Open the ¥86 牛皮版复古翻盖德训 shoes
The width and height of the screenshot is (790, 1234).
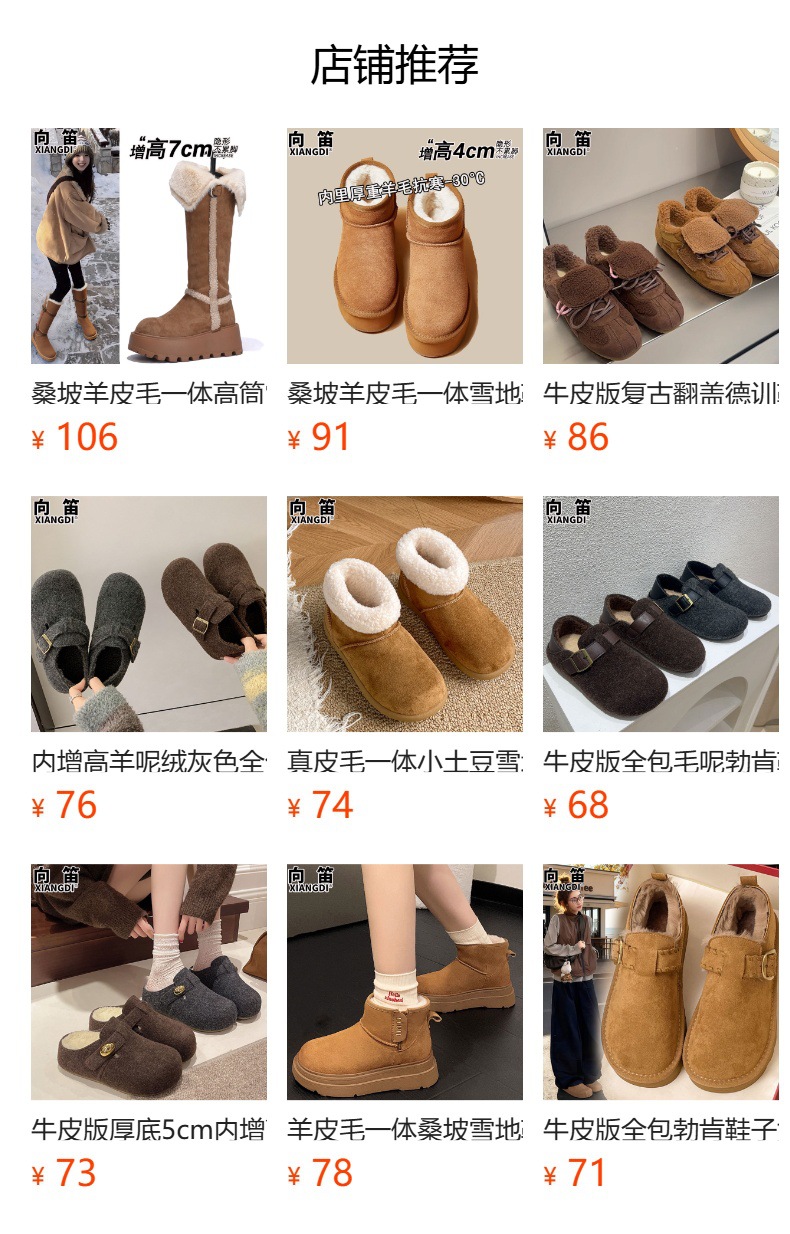point(661,246)
